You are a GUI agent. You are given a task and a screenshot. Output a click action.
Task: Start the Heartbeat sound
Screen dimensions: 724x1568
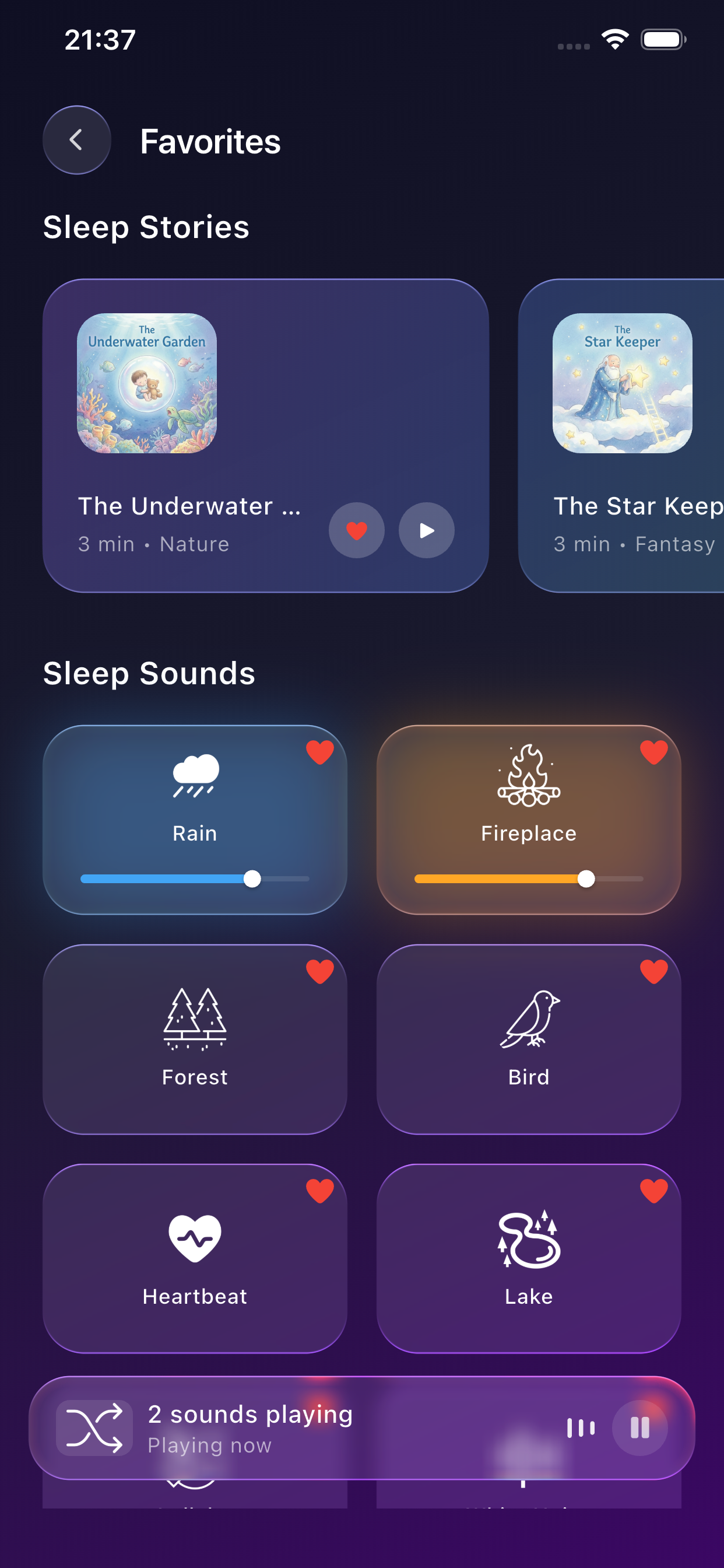pyautogui.click(x=195, y=1259)
